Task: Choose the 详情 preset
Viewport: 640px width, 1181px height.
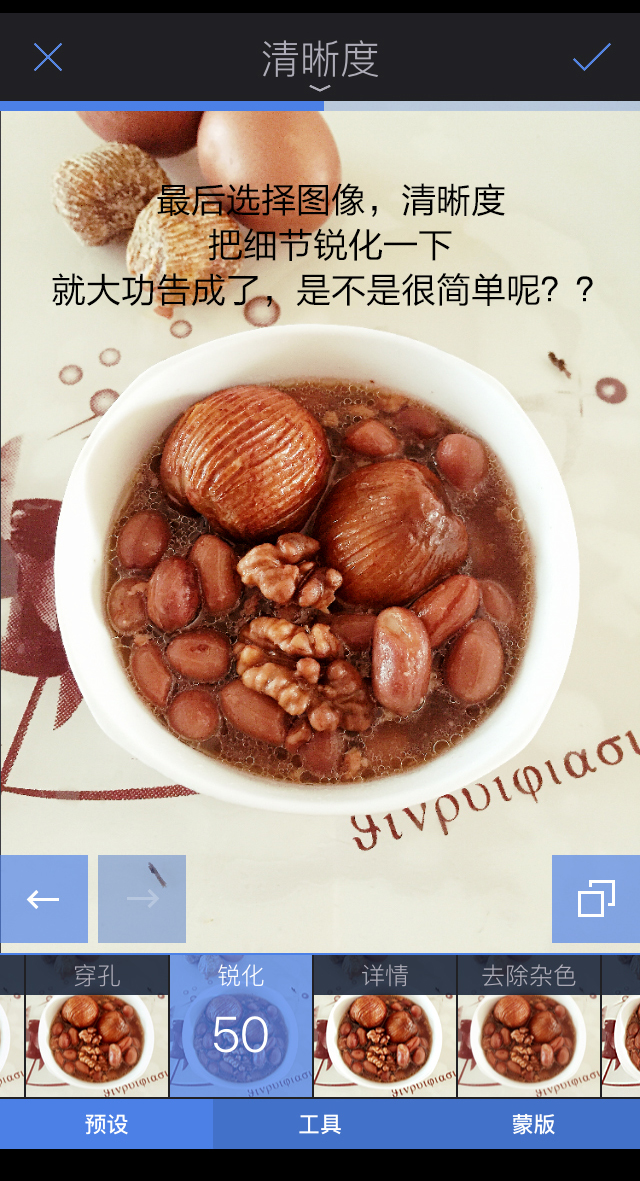Action: click(385, 1027)
